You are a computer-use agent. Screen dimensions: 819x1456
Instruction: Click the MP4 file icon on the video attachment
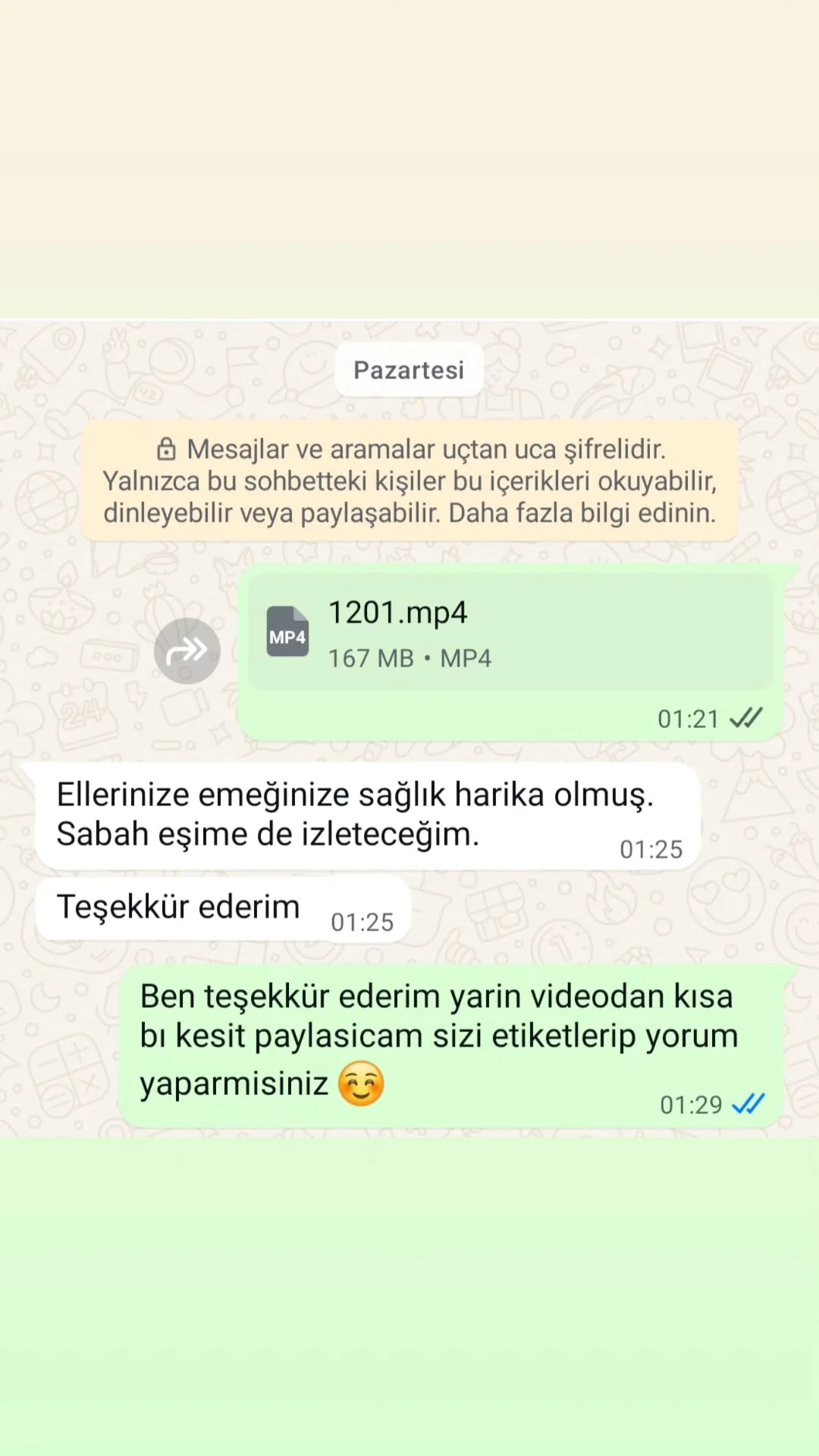click(x=287, y=632)
